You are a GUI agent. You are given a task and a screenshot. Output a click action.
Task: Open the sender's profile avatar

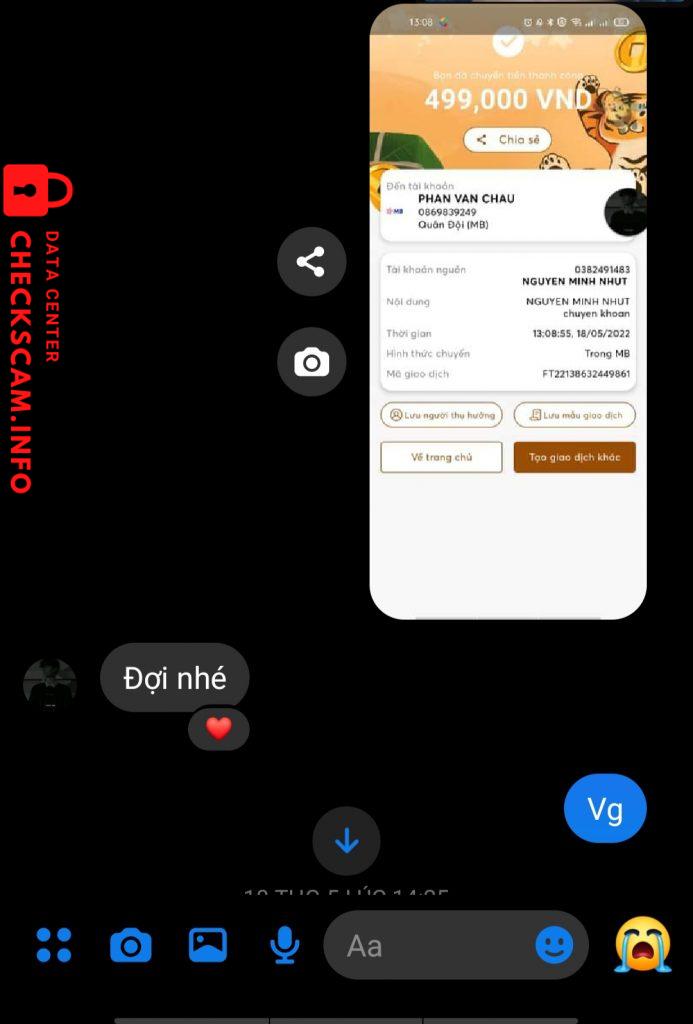click(50, 685)
